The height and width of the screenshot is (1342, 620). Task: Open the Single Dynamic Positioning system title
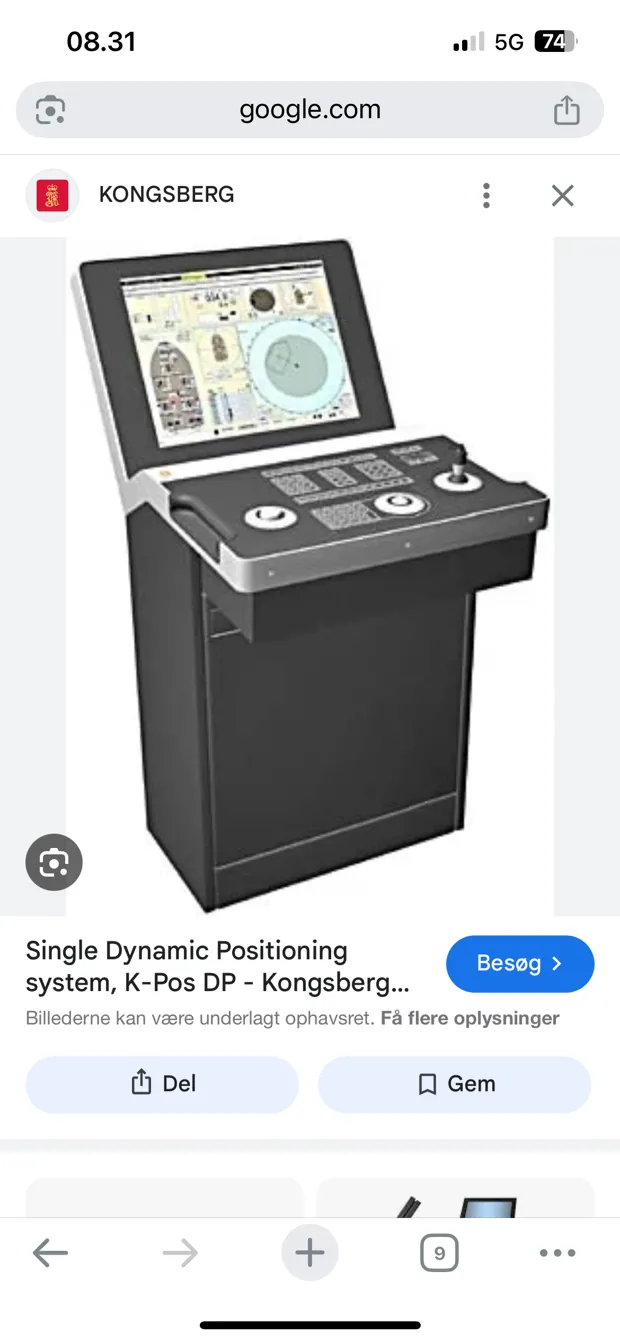(x=217, y=966)
